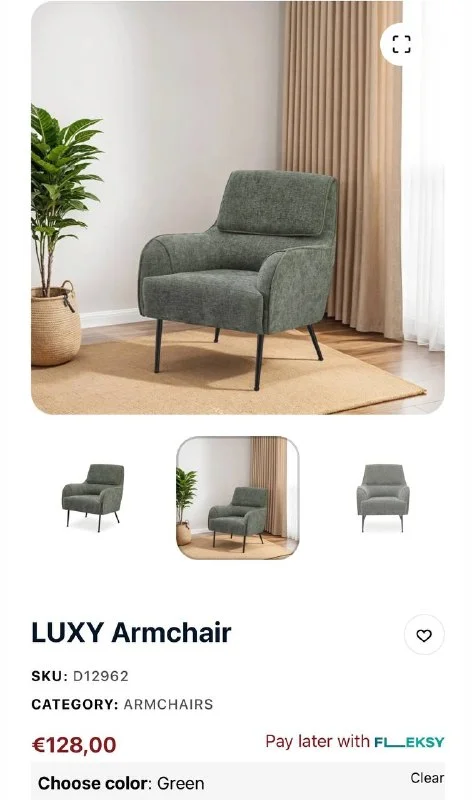Select the first chair thumbnail on white background
Viewport: 472px width, 800px height.
(92, 498)
